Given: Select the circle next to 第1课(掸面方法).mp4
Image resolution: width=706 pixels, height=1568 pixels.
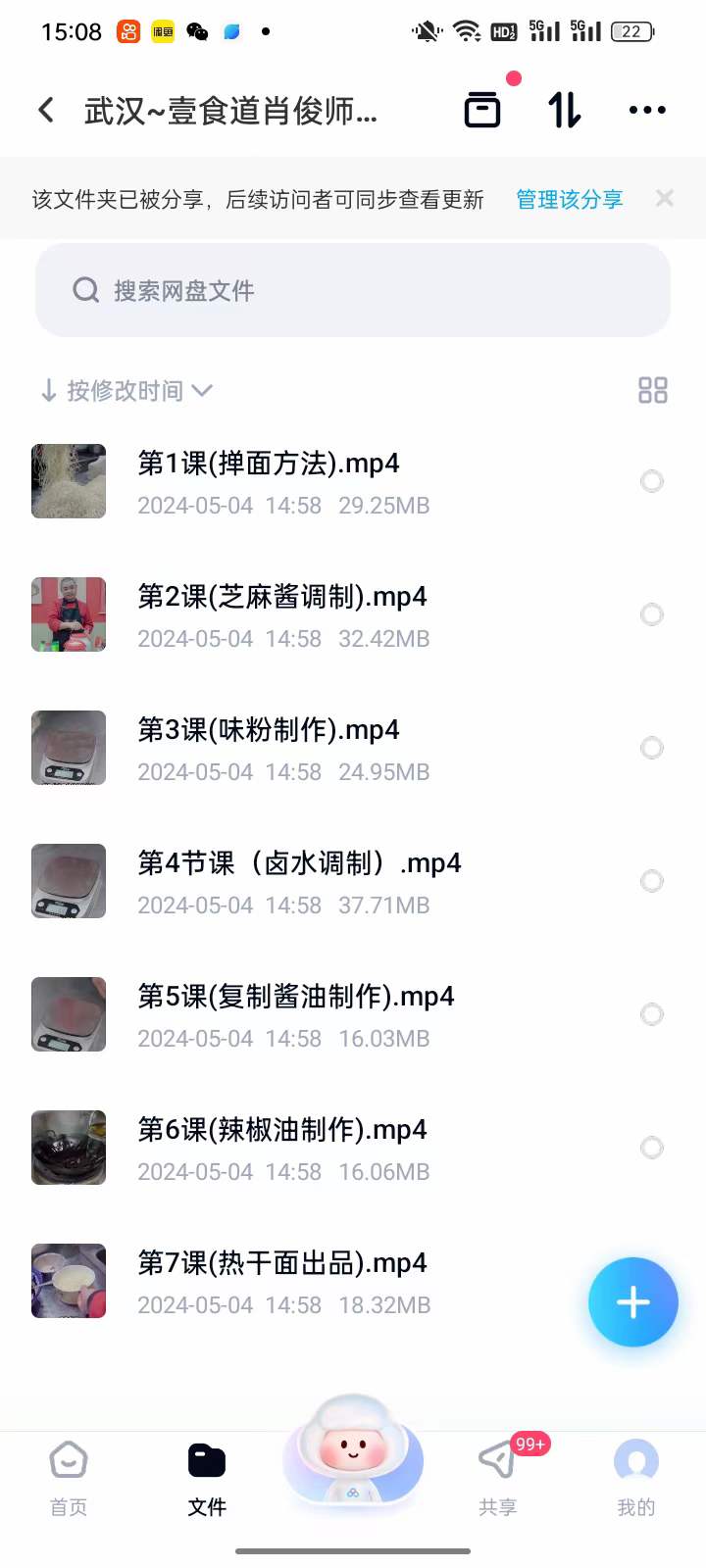Looking at the screenshot, I should [x=652, y=481].
